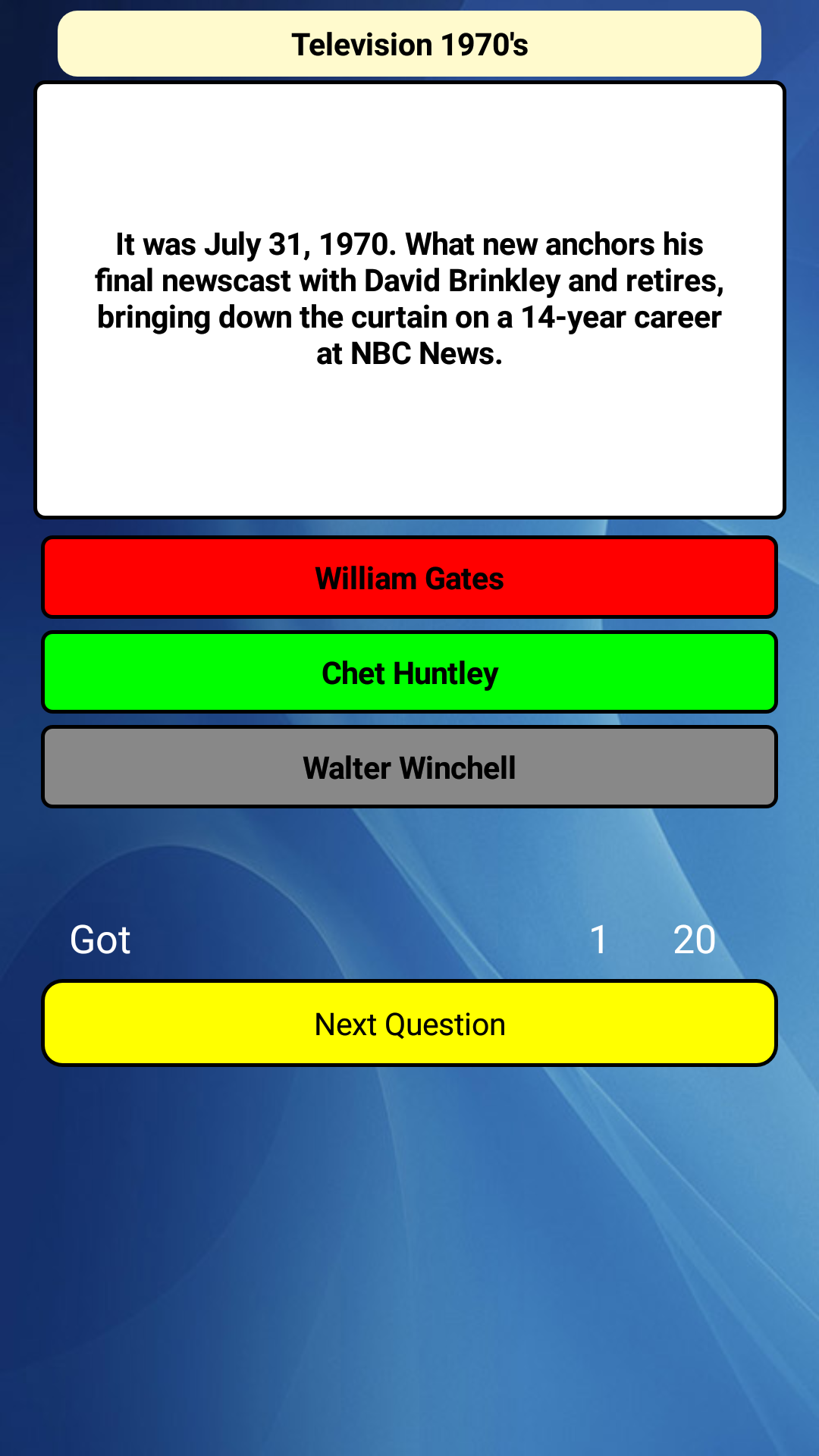Click the total count showing 20
This screenshot has width=819, height=1456.
click(693, 939)
